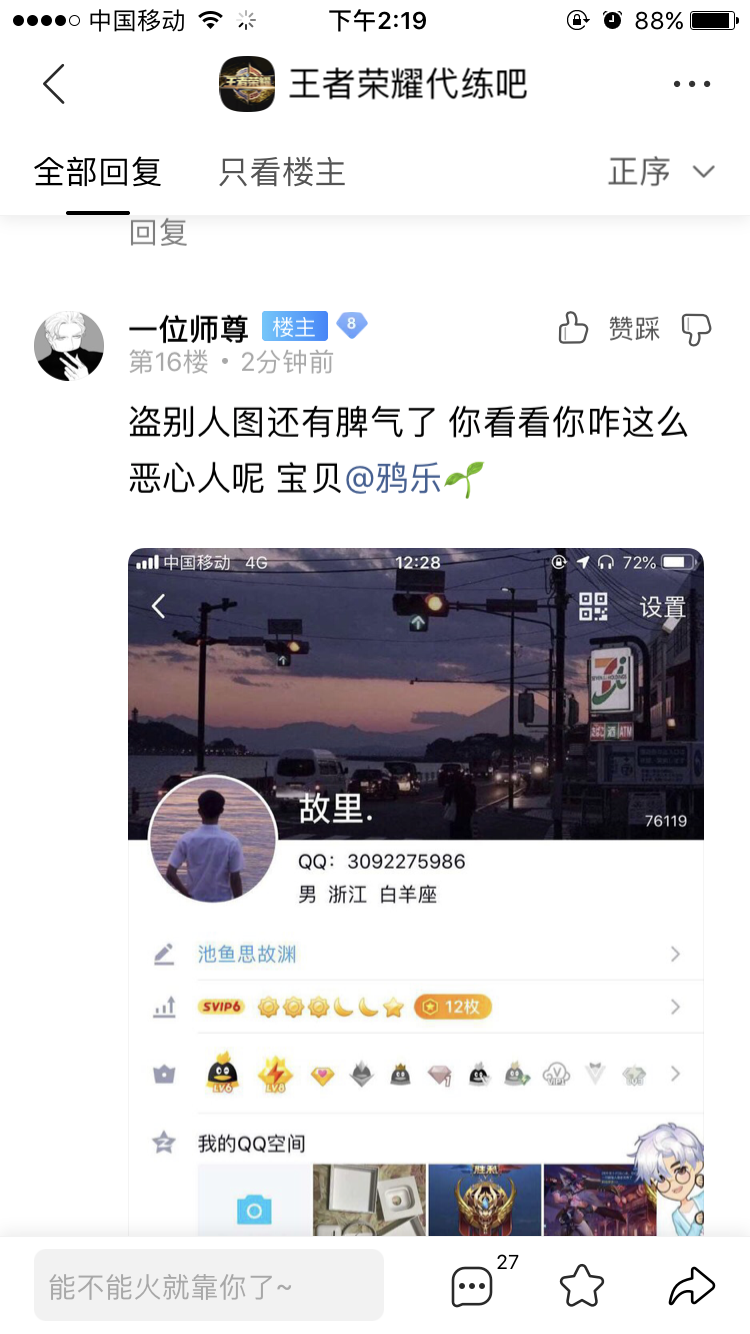Favorite this thread with the star icon

click(583, 1285)
